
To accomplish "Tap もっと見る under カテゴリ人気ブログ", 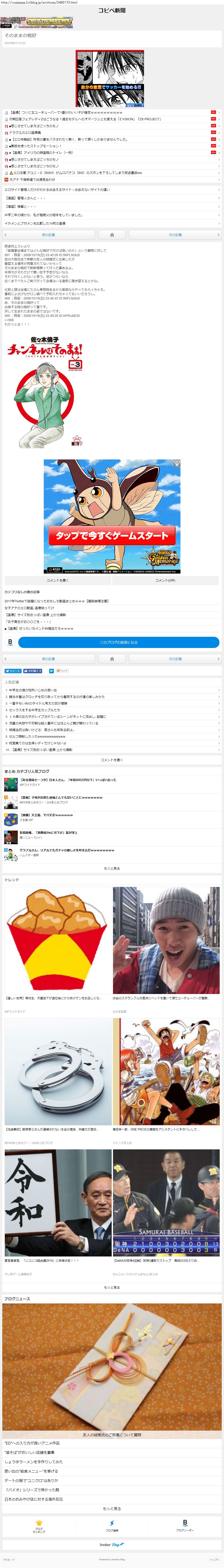I will [x=112, y=869].
